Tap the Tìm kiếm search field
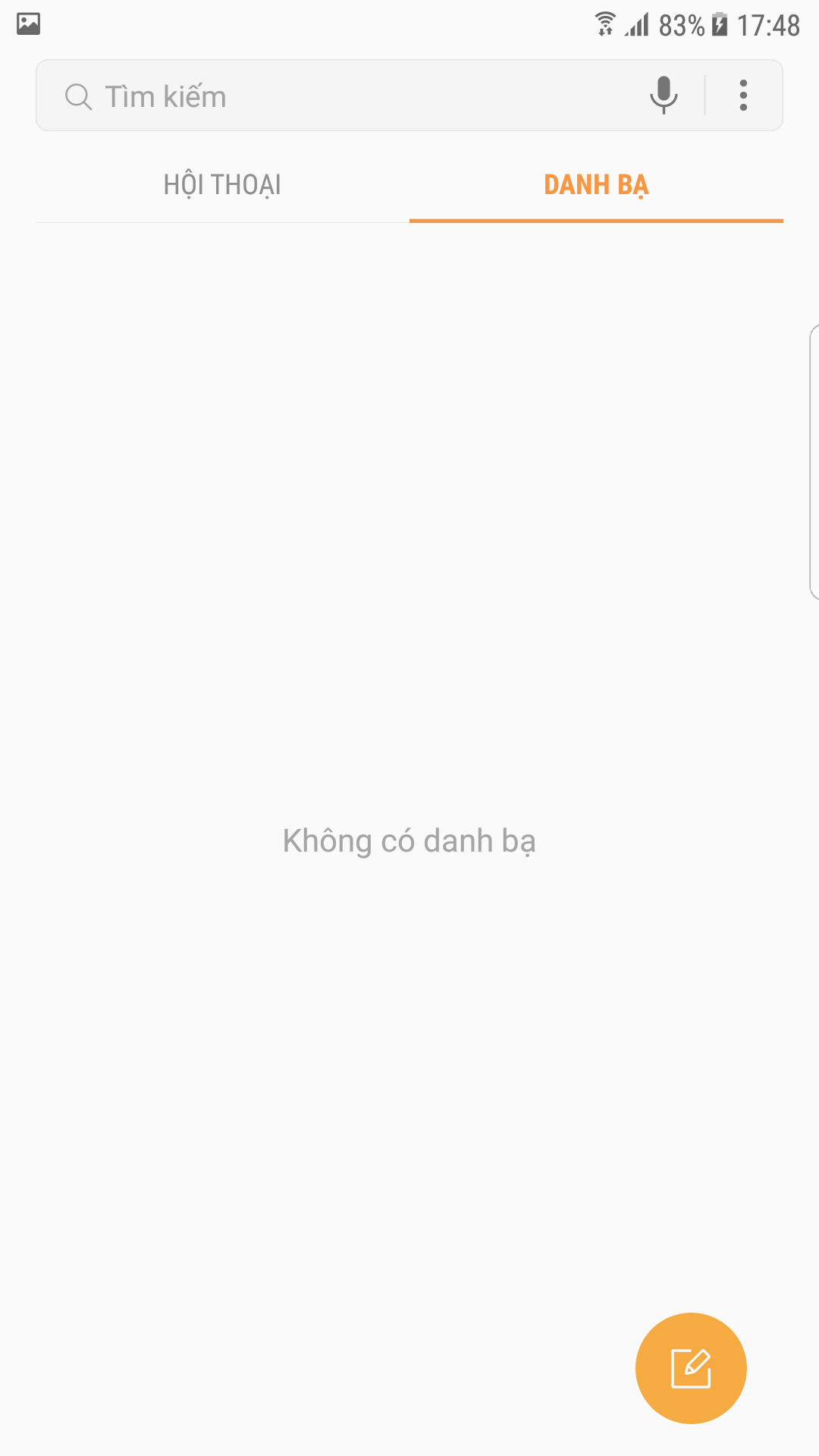819x1456 pixels. [x=341, y=96]
